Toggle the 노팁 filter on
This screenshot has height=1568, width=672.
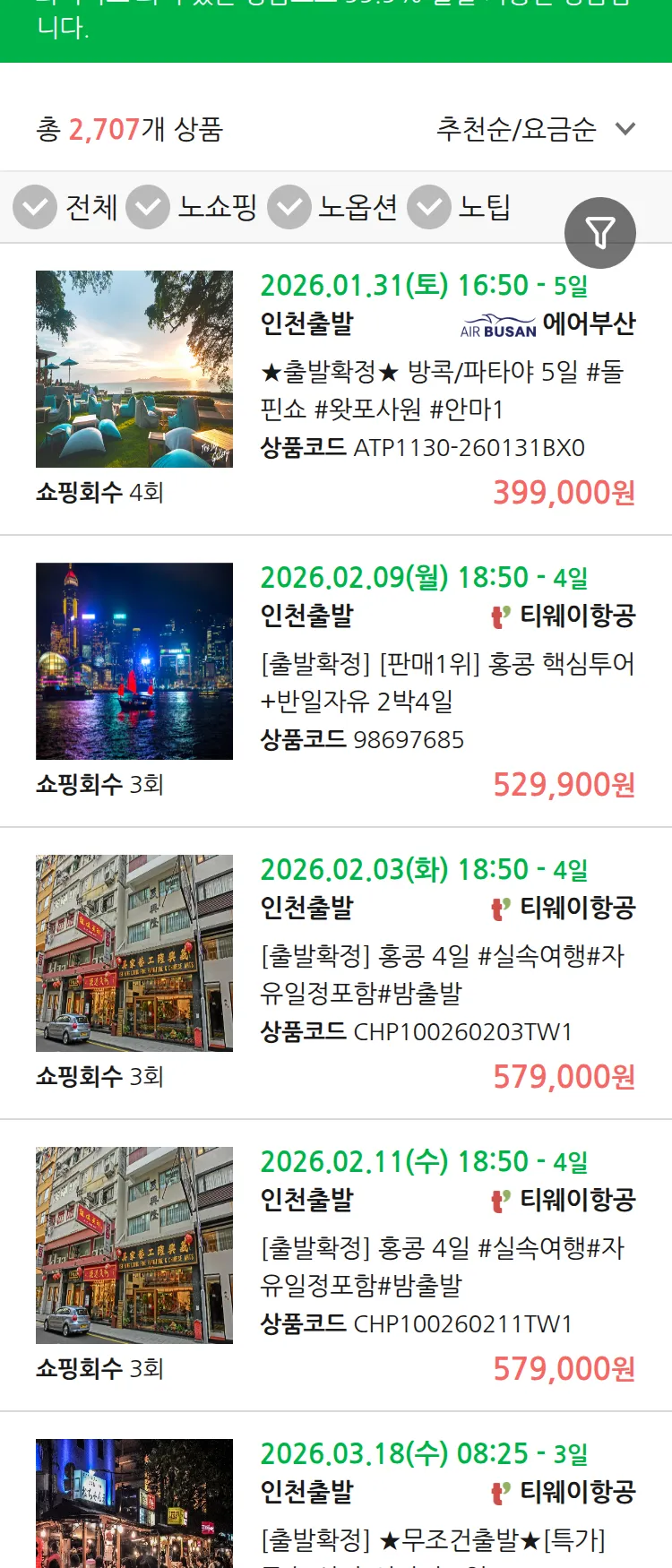pos(428,207)
